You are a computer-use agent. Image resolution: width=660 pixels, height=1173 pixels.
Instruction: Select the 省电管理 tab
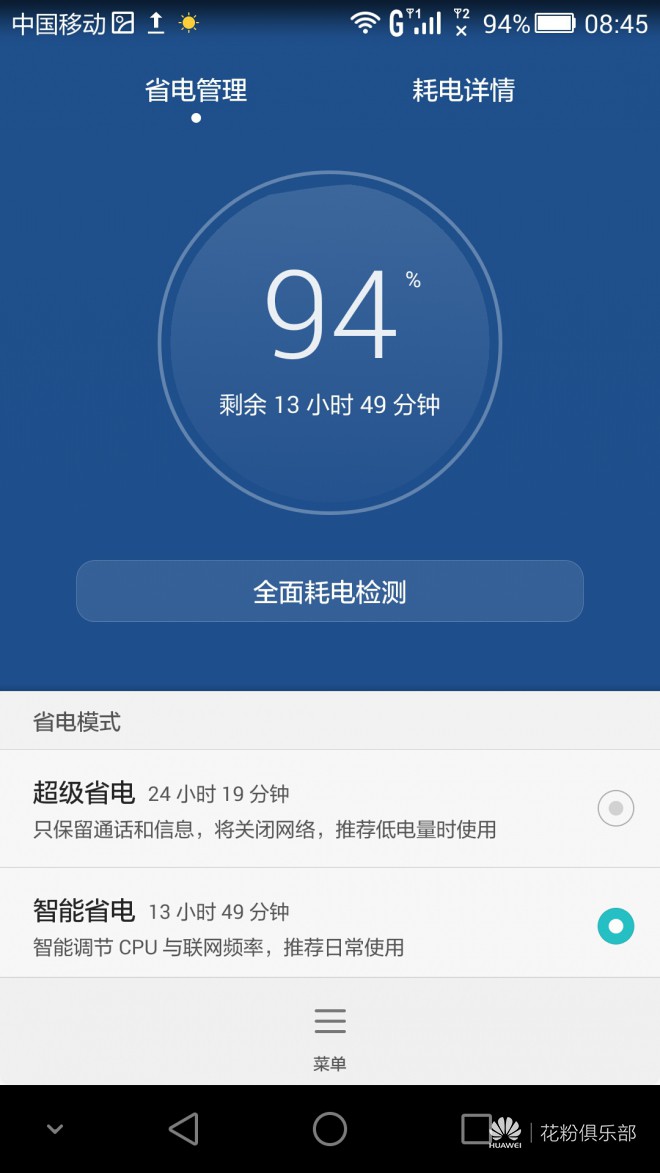pyautogui.click(x=196, y=91)
